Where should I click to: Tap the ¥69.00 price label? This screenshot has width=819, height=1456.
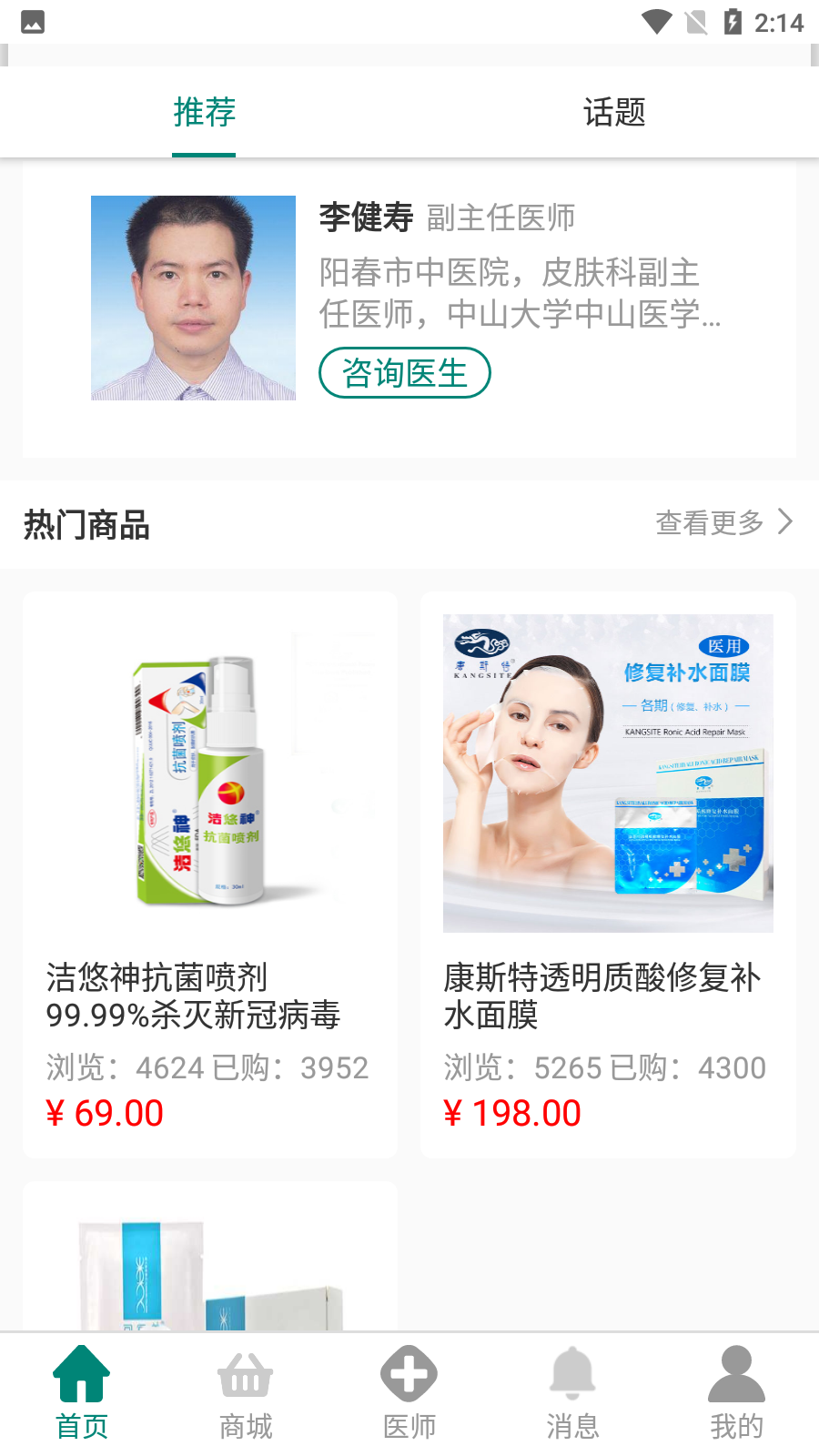(106, 1112)
